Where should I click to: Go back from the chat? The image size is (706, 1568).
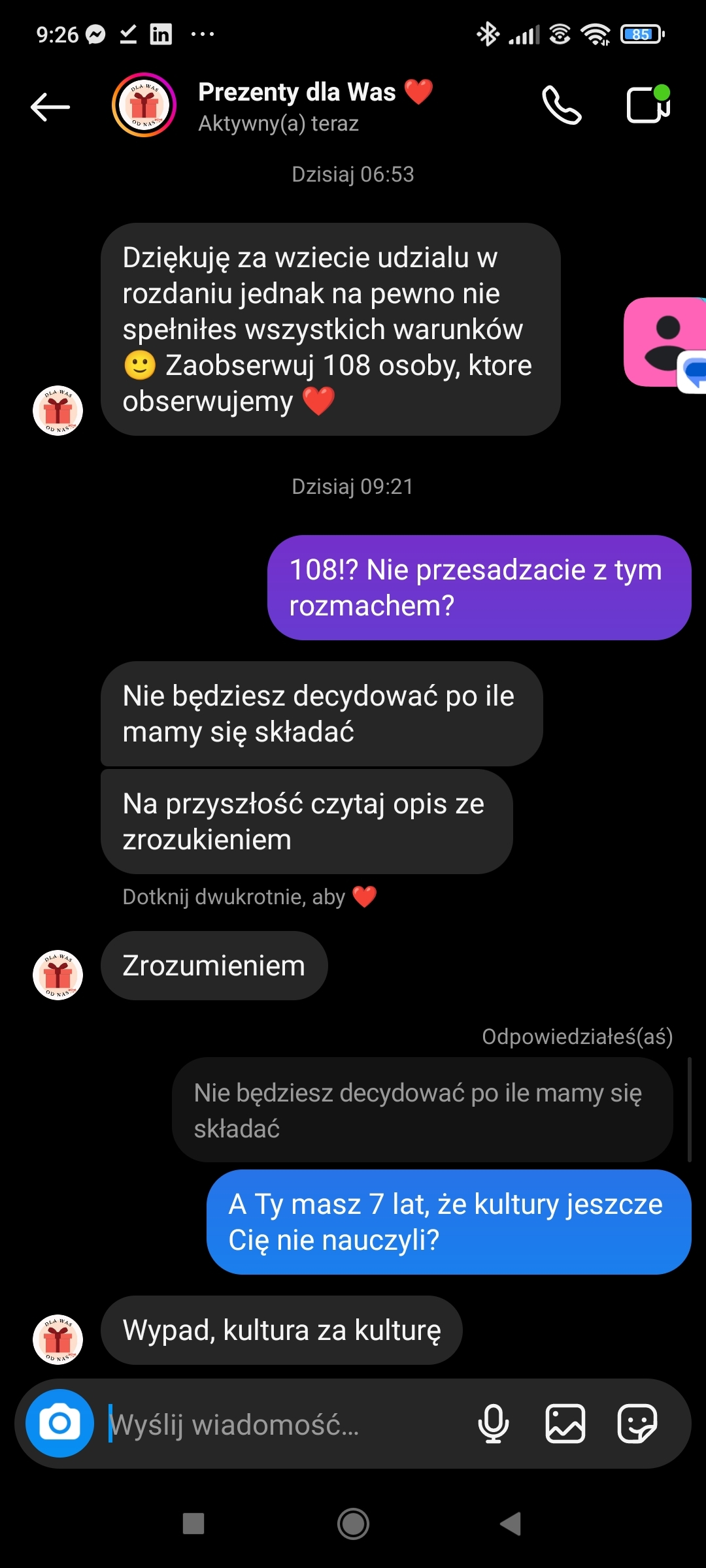(50, 106)
